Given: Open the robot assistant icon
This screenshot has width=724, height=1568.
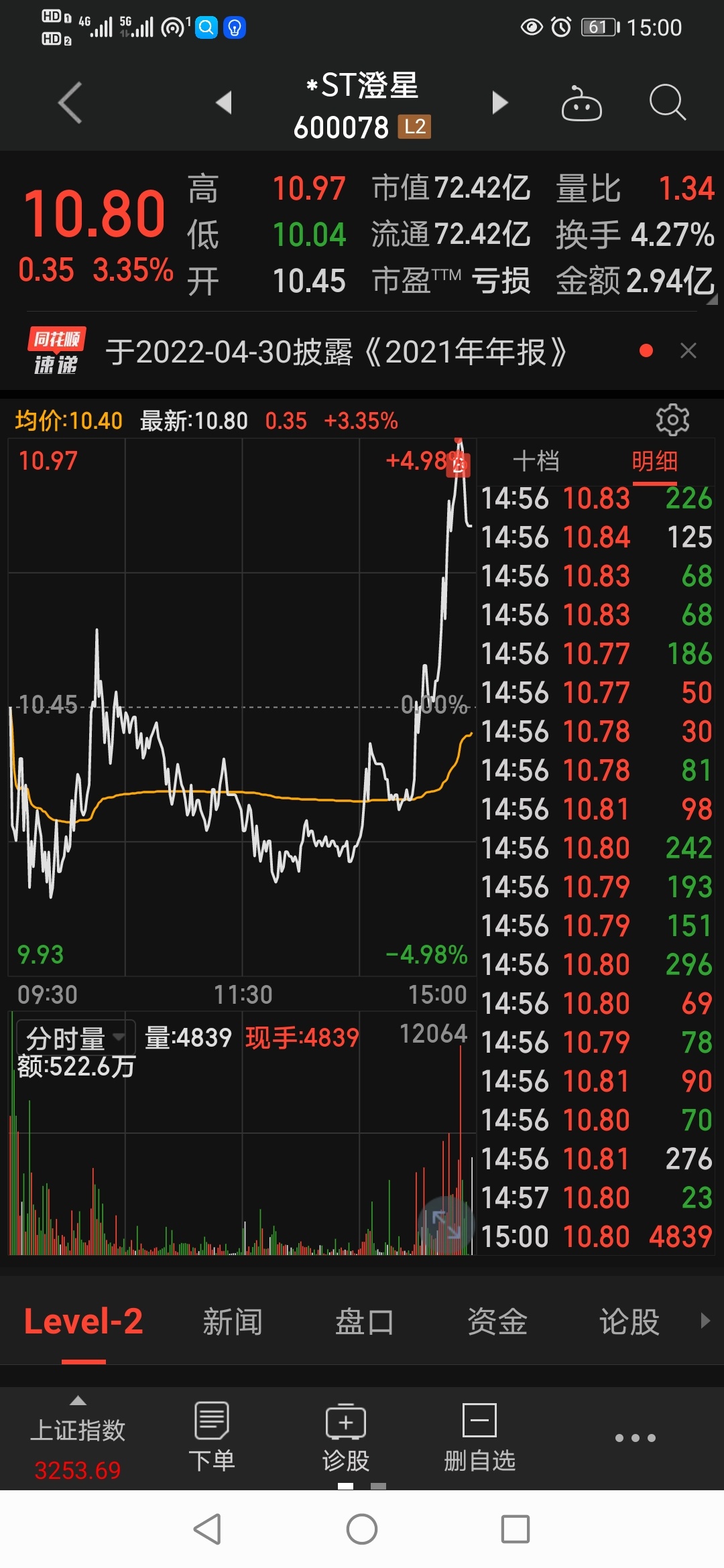Looking at the screenshot, I should click(581, 103).
